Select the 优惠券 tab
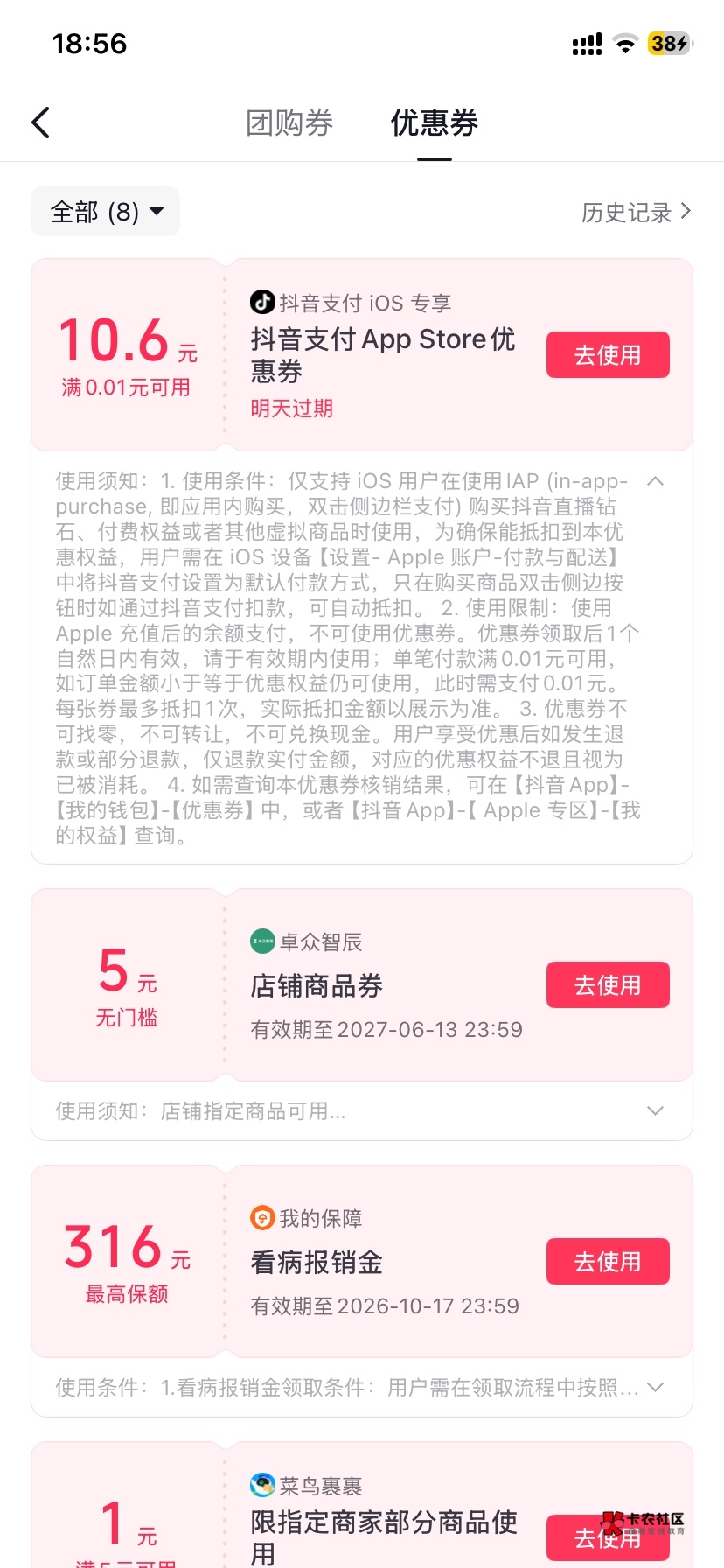Viewport: 724px width, 1568px height. [x=434, y=122]
